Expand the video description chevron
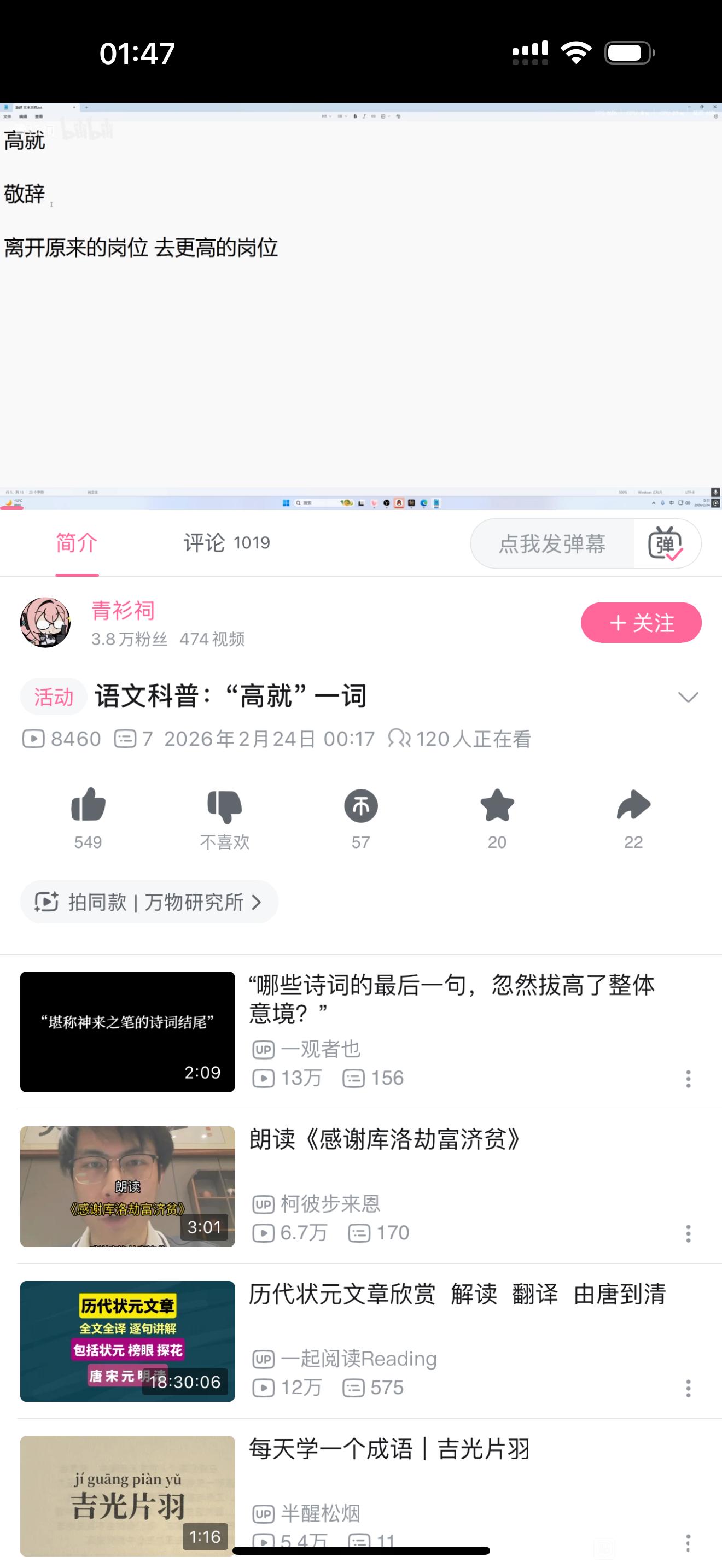Image resolution: width=722 pixels, height=1568 pixels. click(688, 697)
